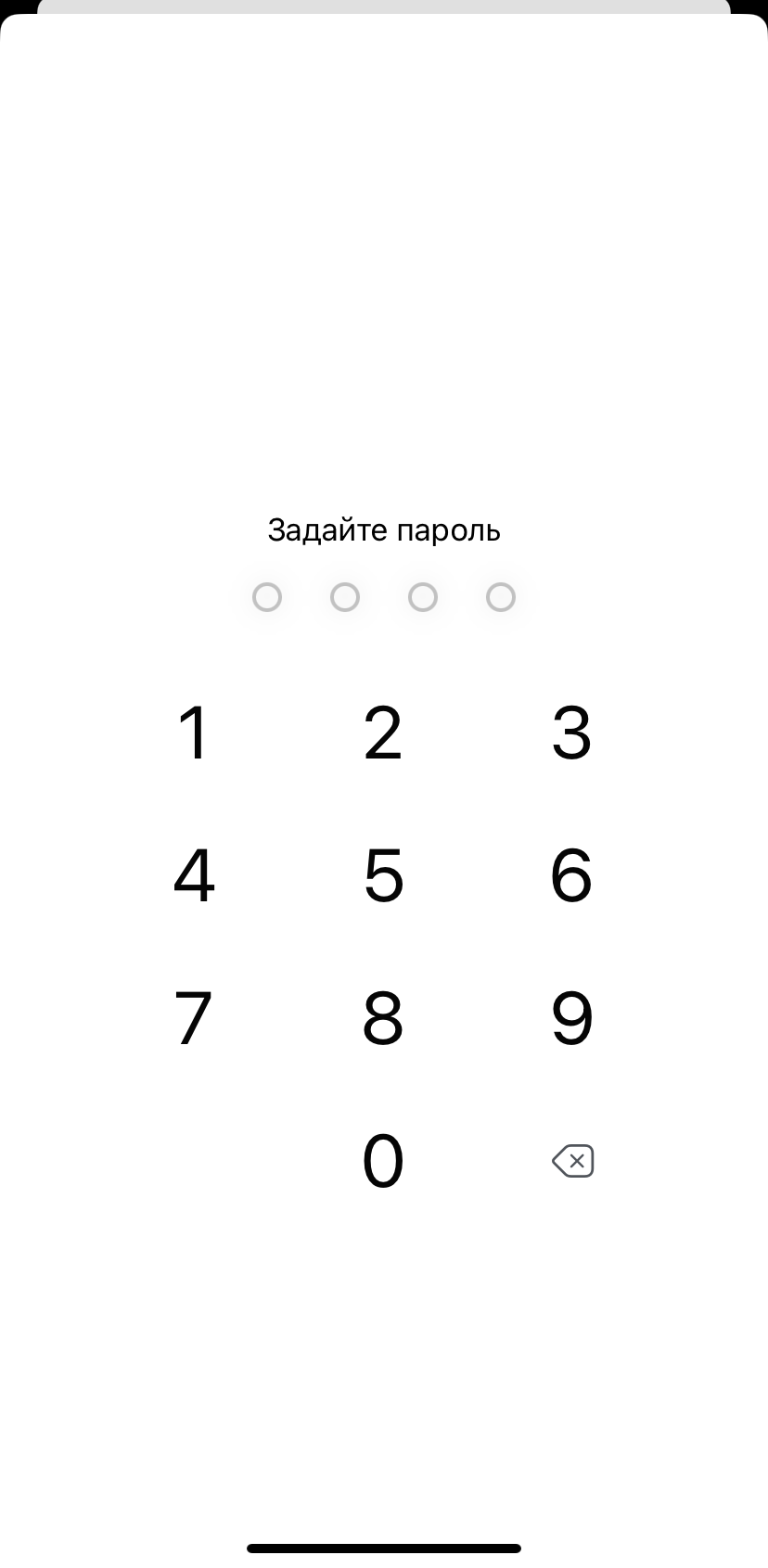
Task: Tap the number 8 key
Action: click(383, 1018)
